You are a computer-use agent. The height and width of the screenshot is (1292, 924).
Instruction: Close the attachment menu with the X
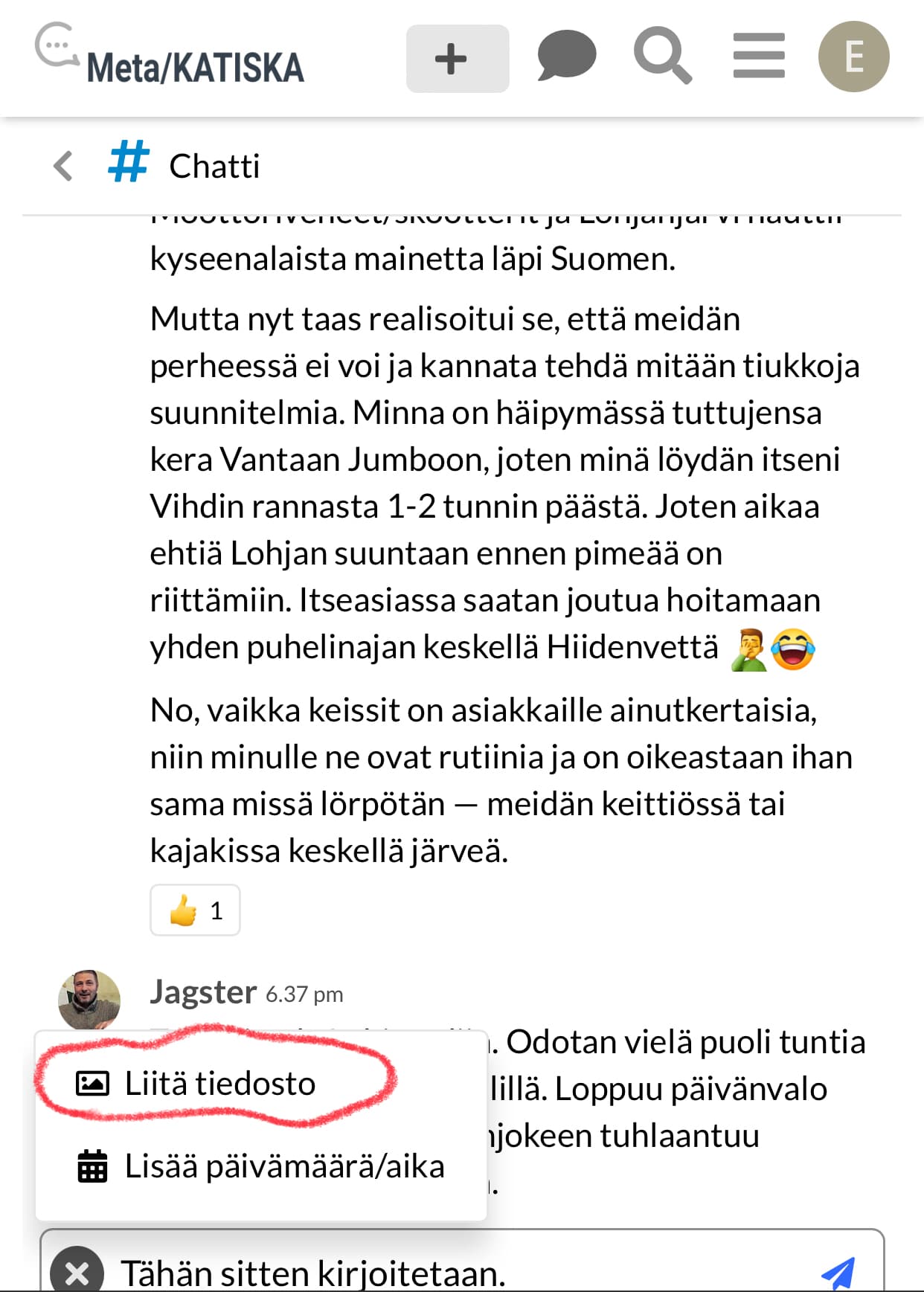click(x=77, y=1273)
